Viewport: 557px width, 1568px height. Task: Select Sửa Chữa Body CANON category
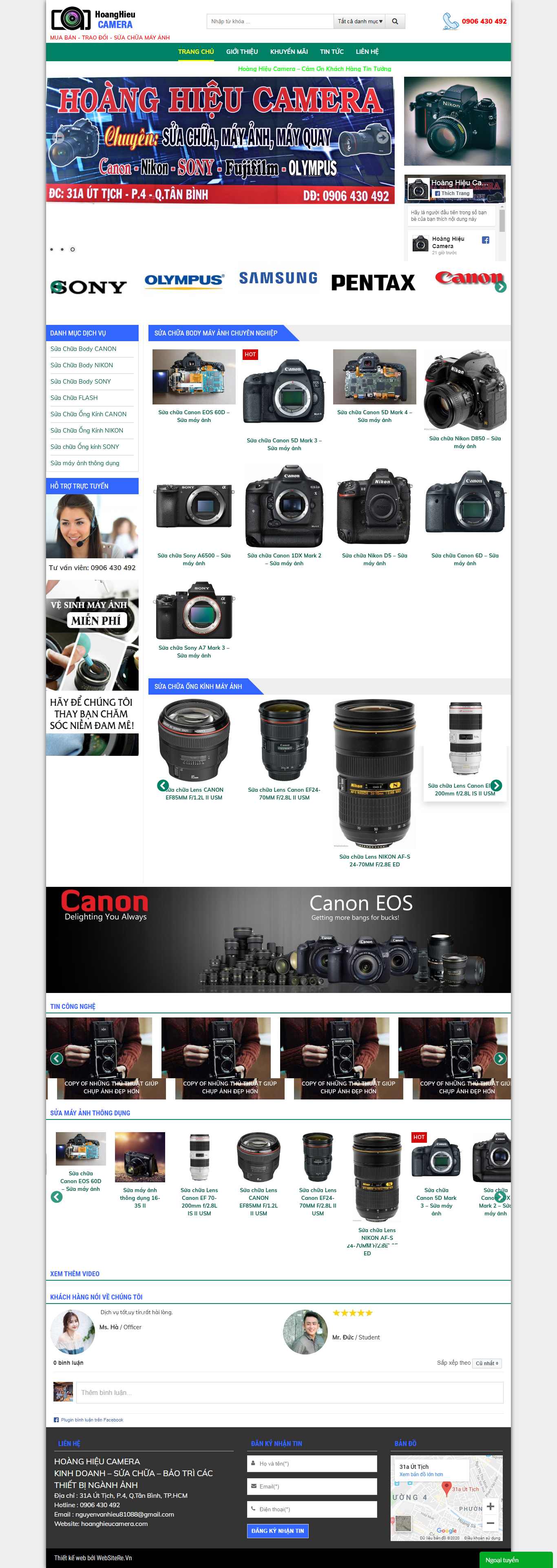tap(83, 349)
